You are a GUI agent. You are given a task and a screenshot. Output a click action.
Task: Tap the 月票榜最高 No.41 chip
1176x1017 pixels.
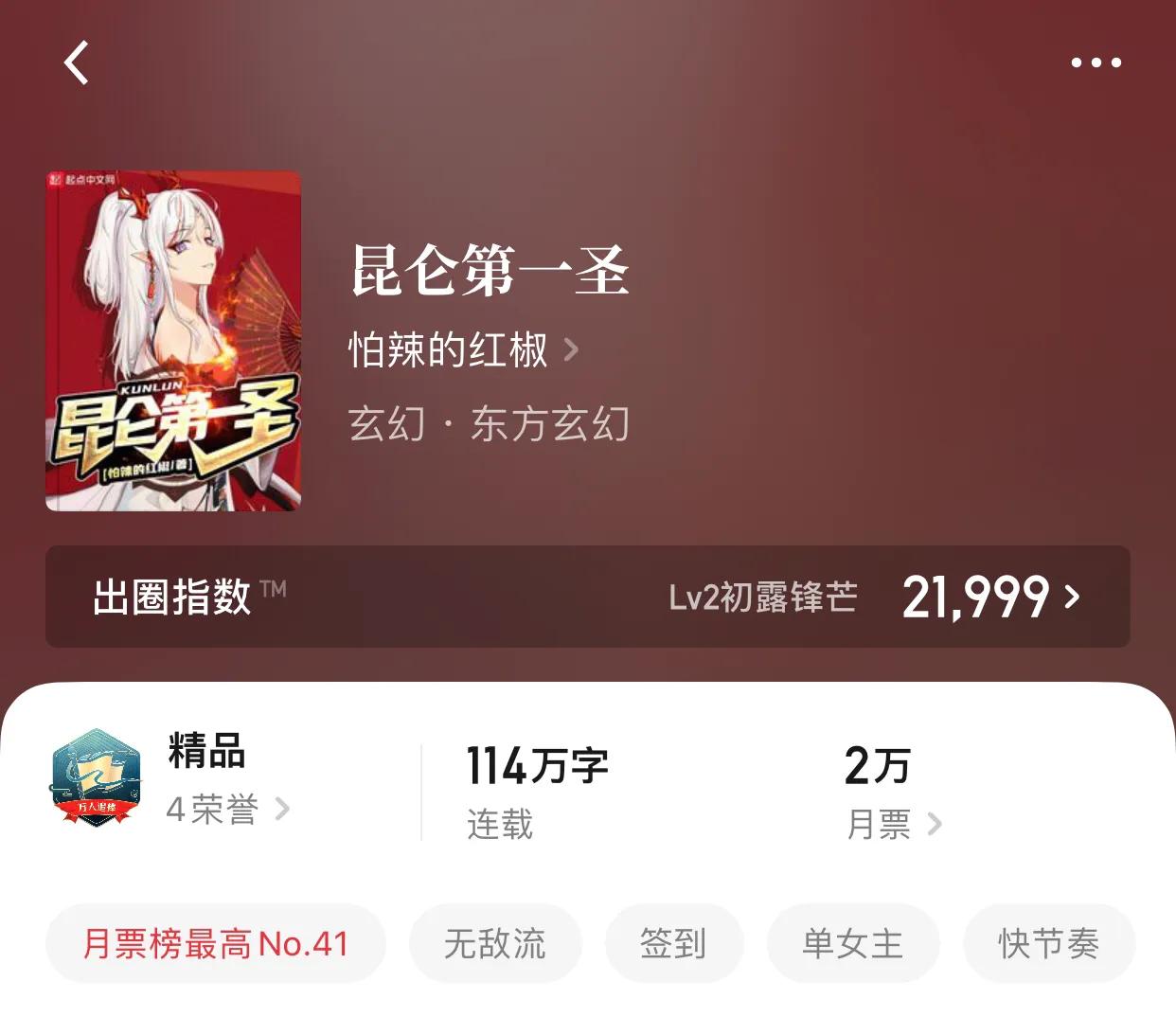(x=216, y=943)
